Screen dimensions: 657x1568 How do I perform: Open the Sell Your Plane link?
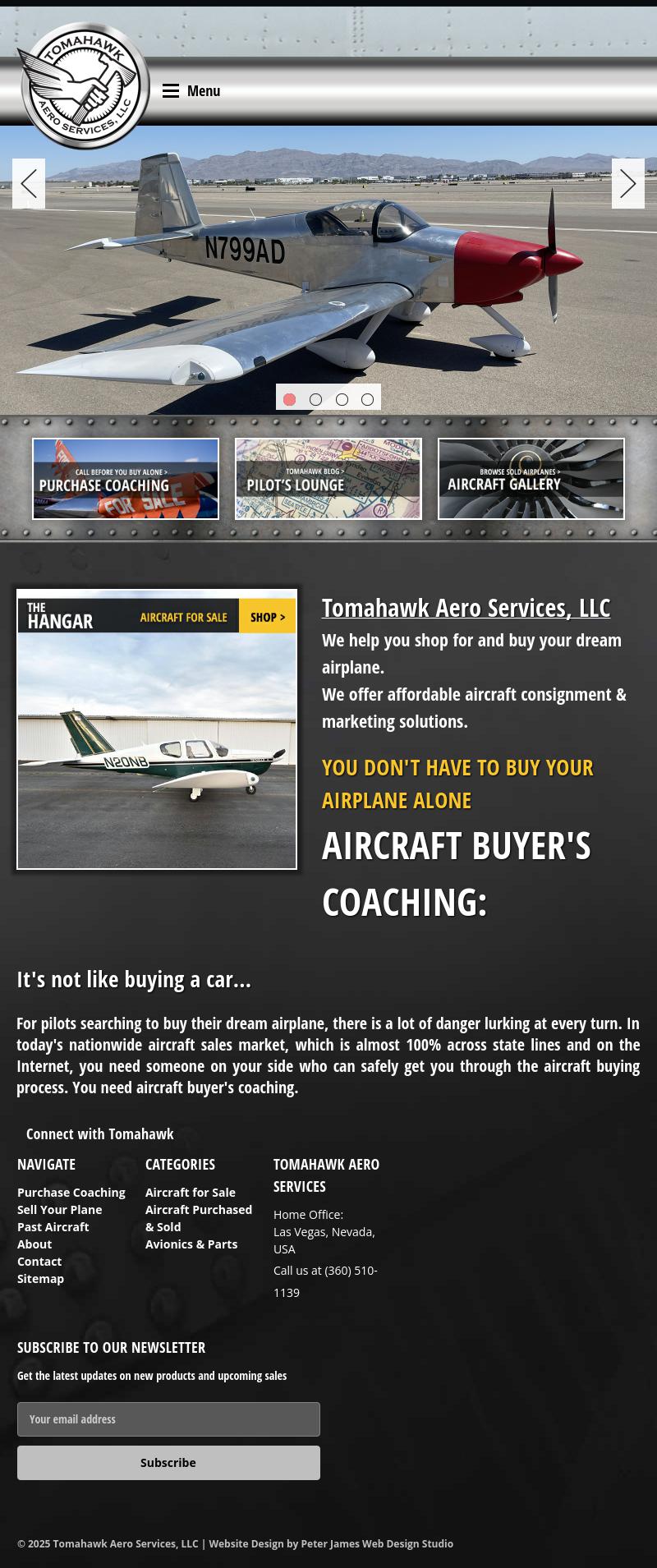(x=60, y=1210)
